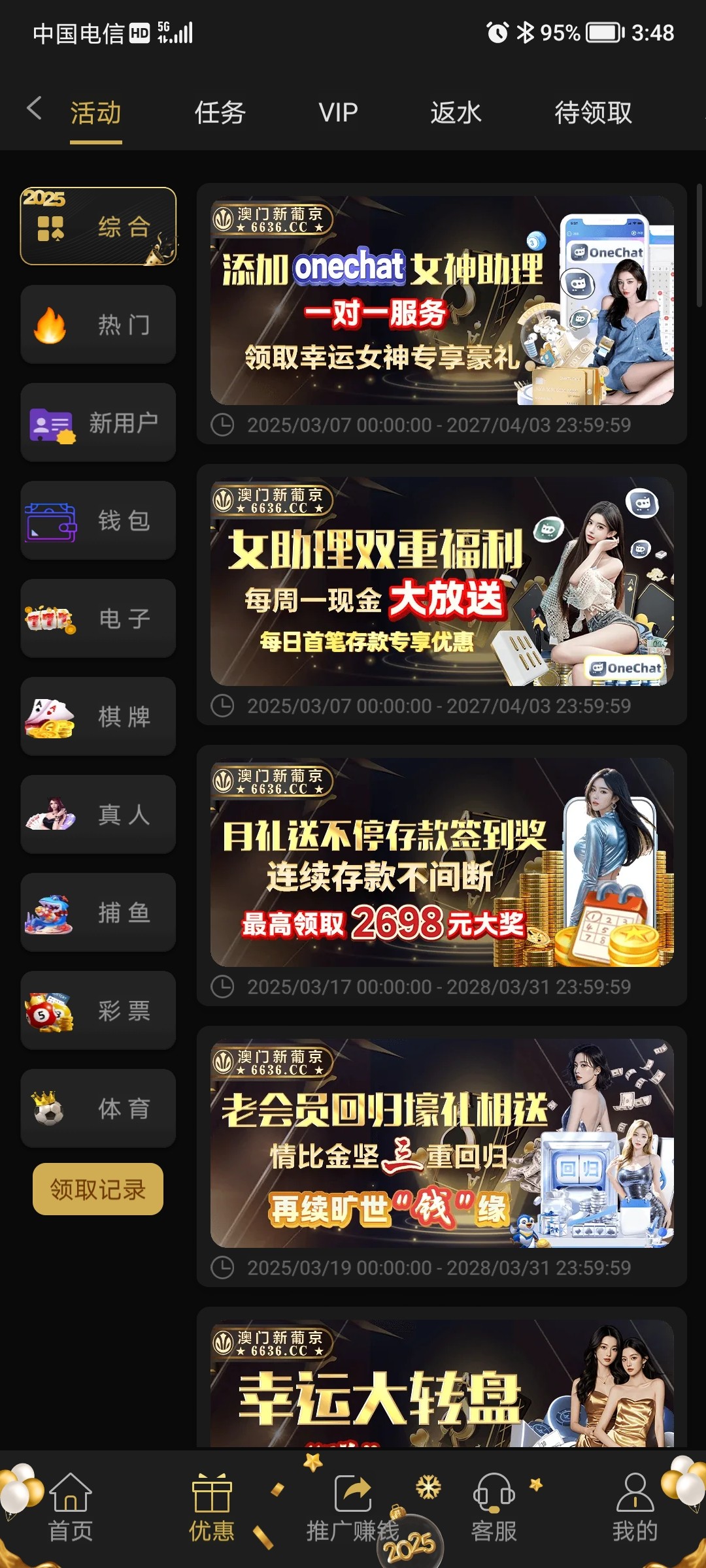This screenshot has height=1568, width=706.
Task: Open the 待领取 tab
Action: (593, 112)
